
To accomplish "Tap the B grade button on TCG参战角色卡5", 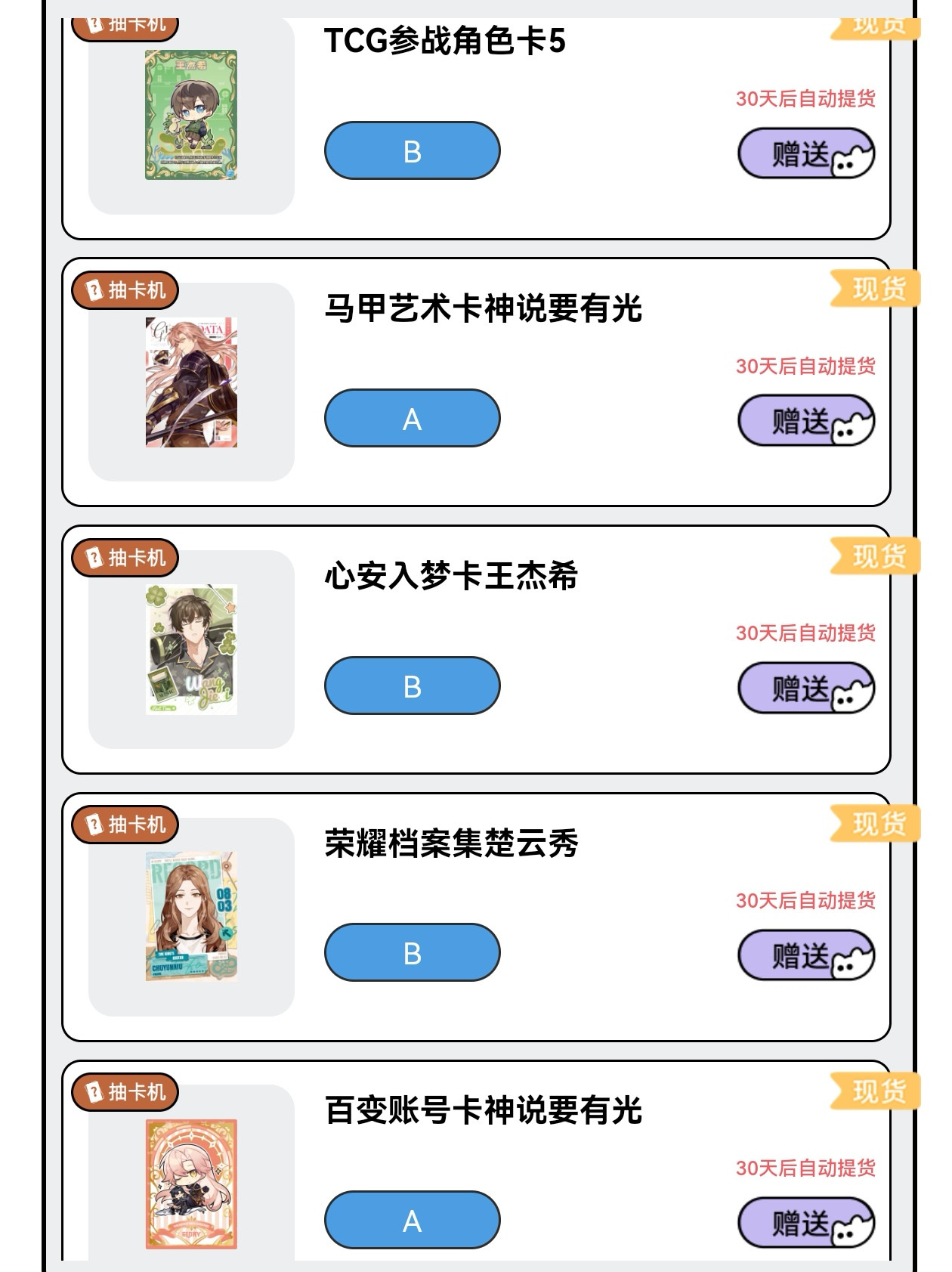I will (413, 151).
